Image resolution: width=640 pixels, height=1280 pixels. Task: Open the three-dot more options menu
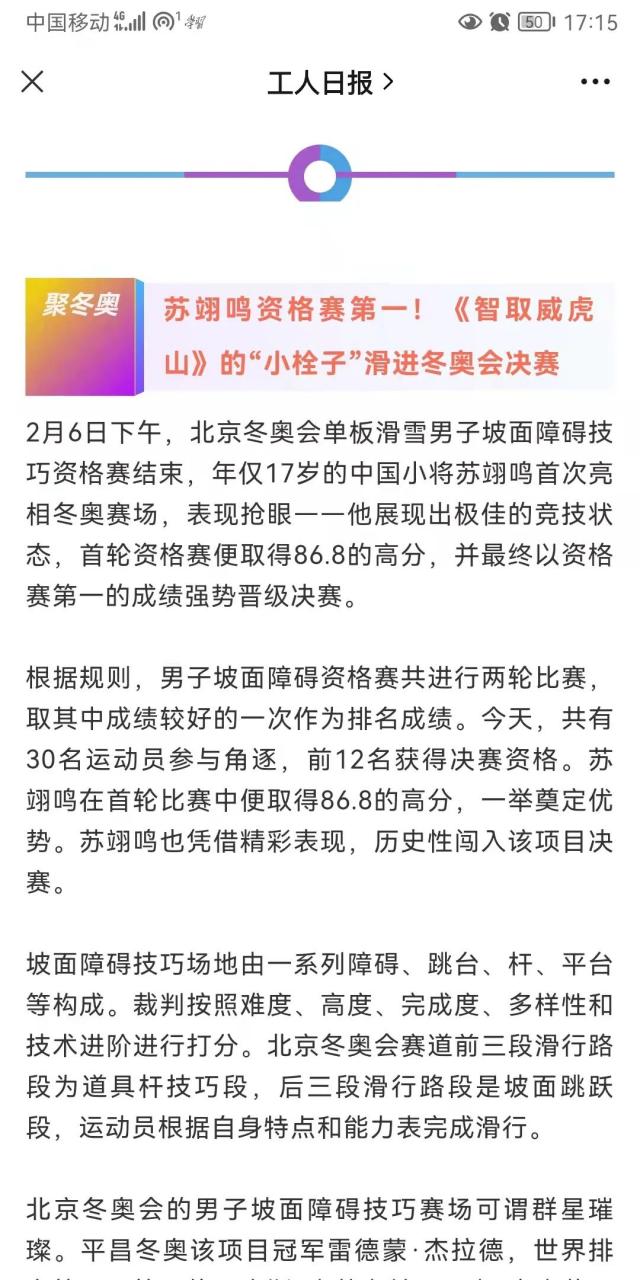point(595,82)
